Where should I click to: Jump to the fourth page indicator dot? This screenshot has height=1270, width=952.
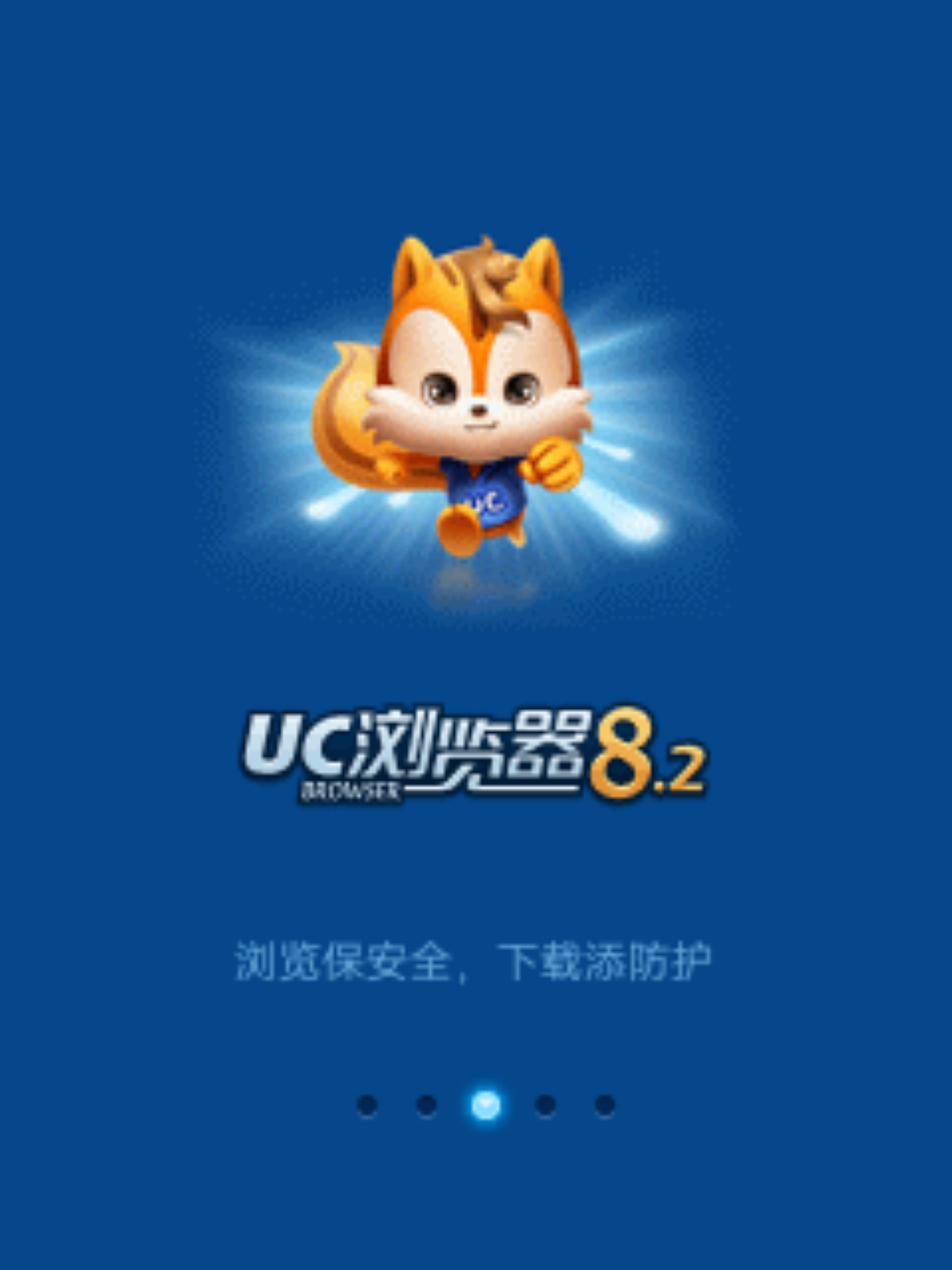[546, 1105]
